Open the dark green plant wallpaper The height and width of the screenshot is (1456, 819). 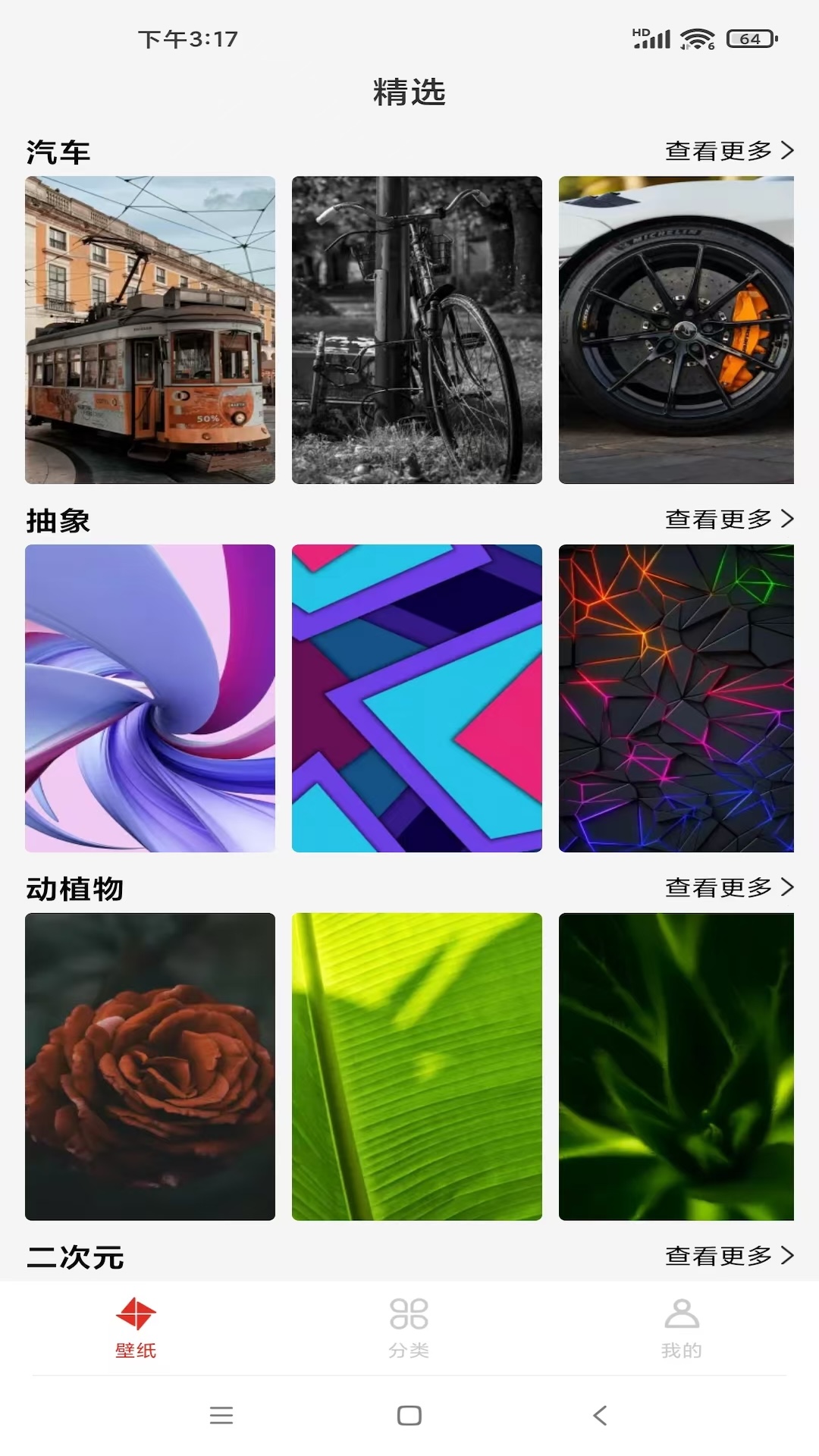[676, 1066]
